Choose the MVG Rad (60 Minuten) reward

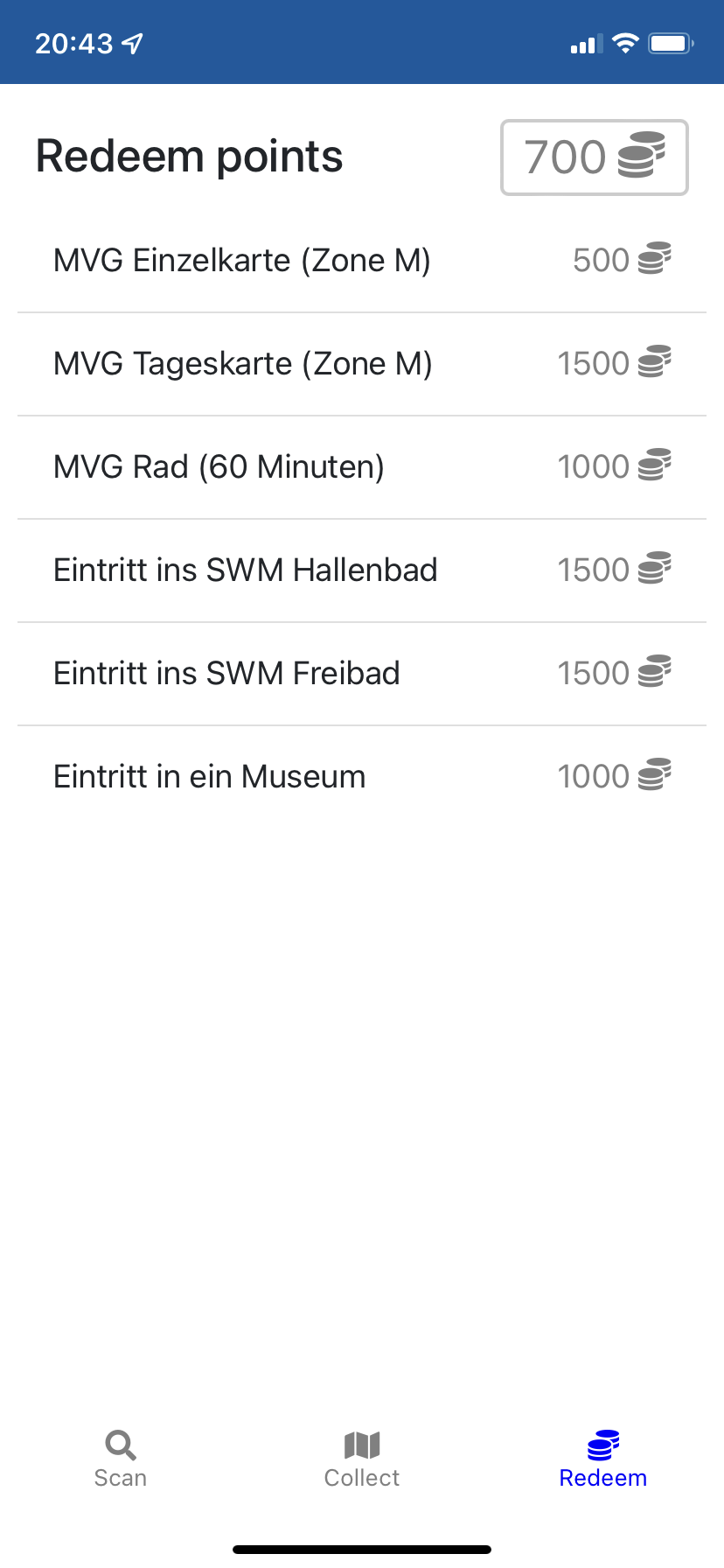361,467
